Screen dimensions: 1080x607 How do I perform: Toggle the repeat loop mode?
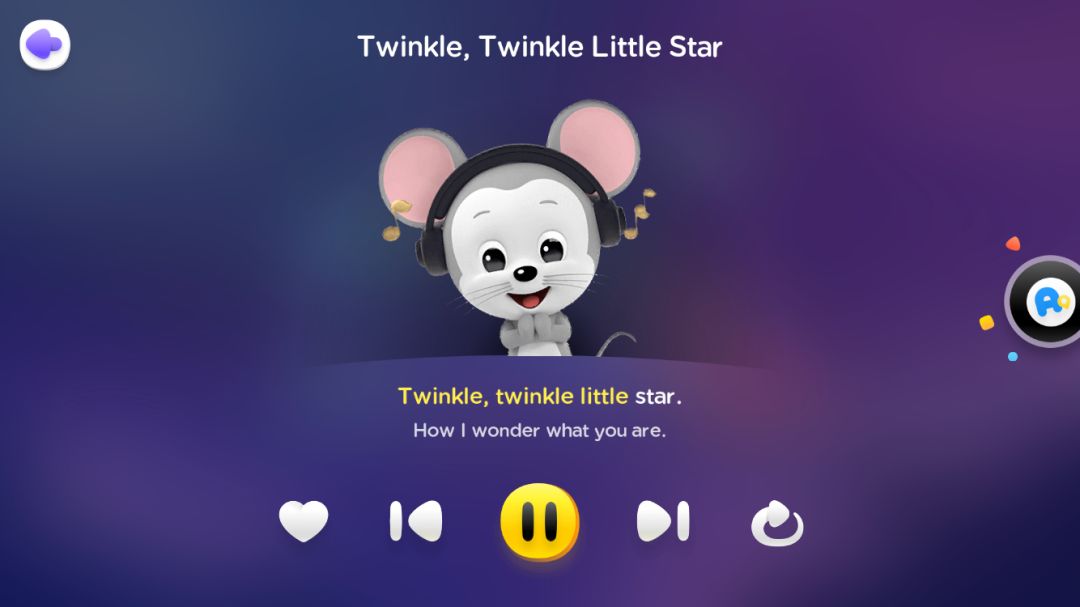pos(777,523)
